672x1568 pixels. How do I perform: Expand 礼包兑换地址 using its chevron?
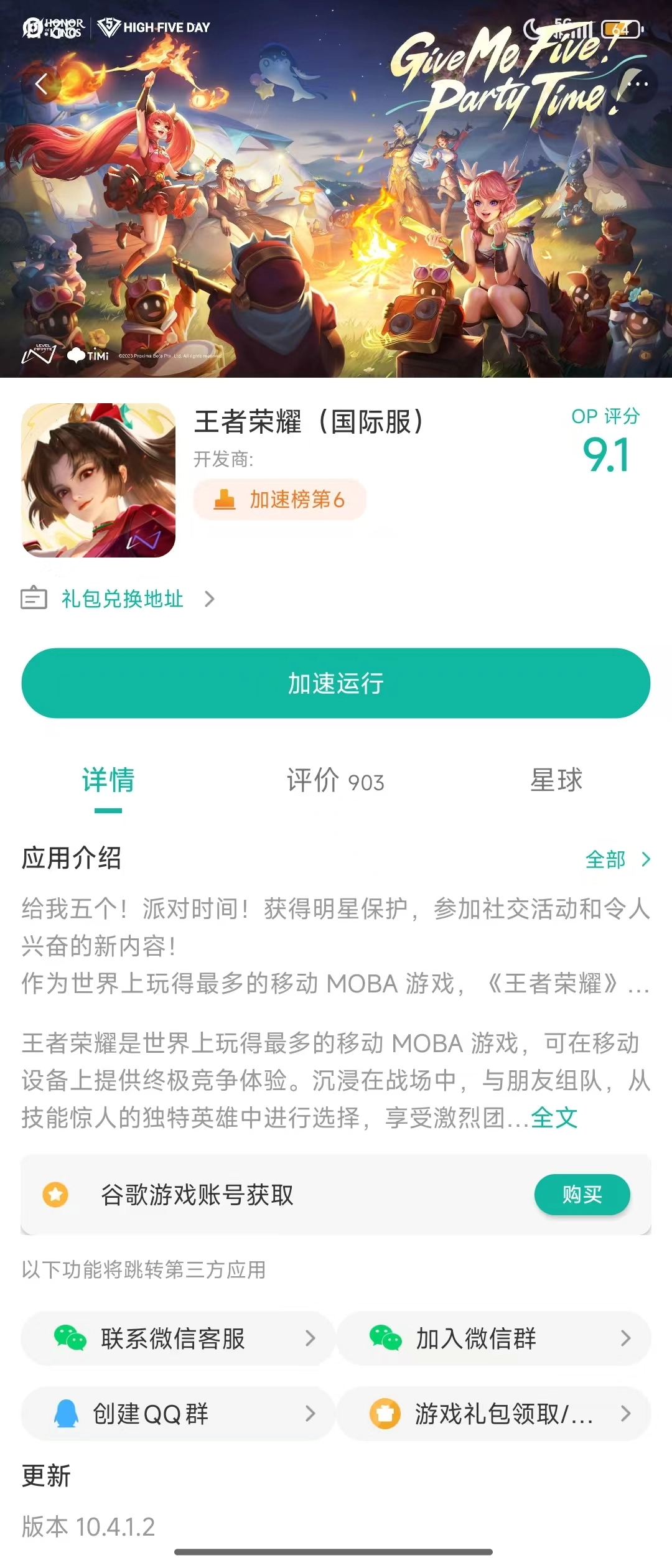[208, 599]
